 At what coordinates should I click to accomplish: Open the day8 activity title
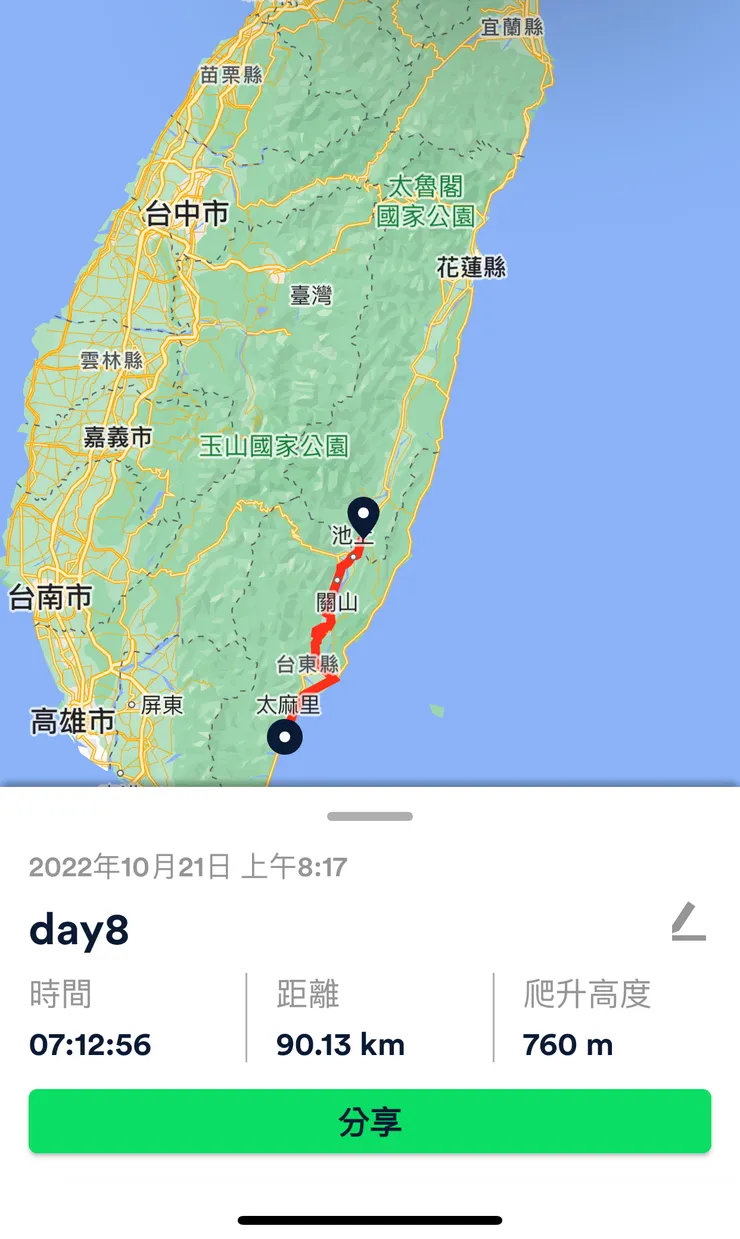77,929
